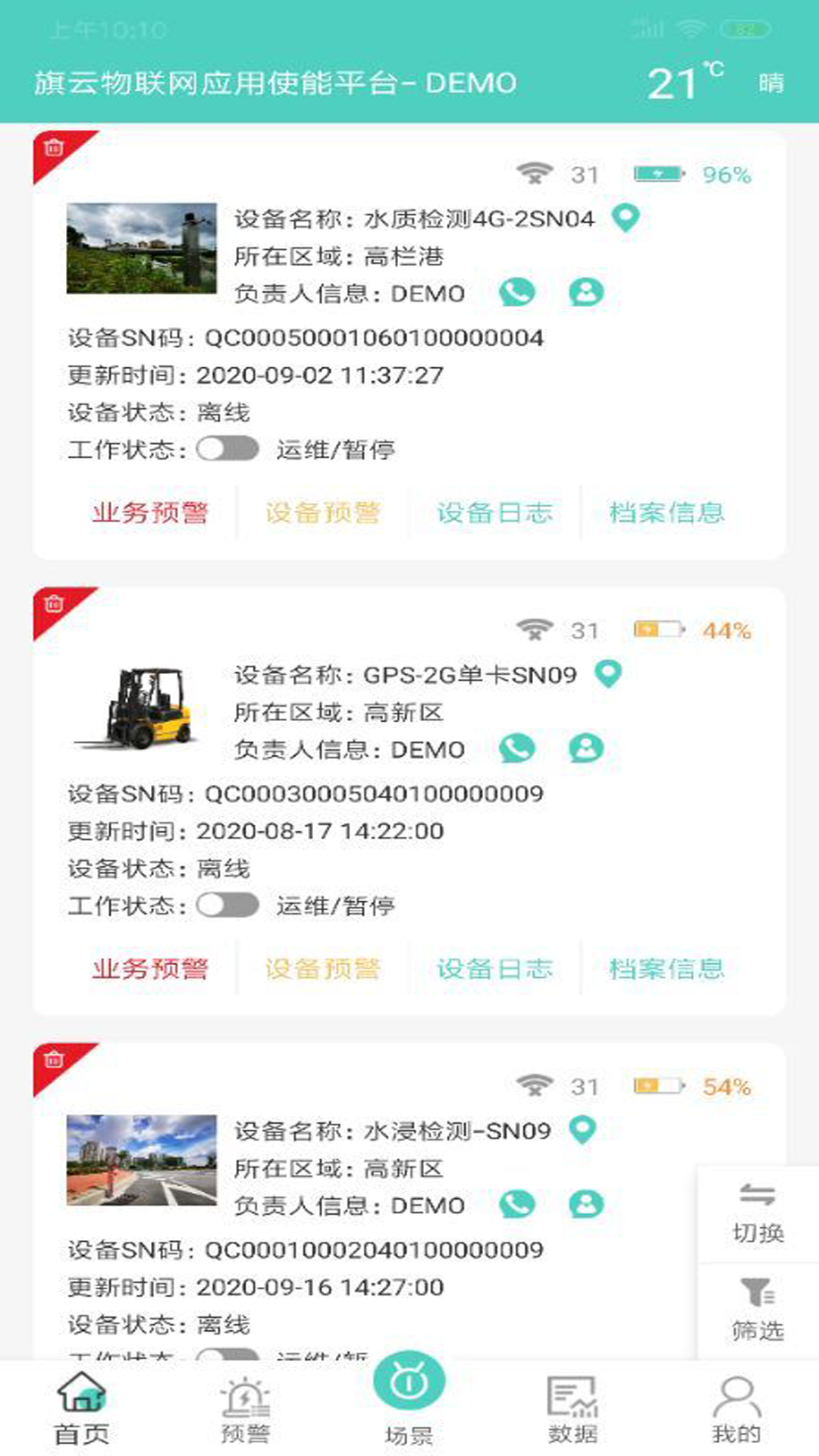Open 设备预警 for 水质检测4G-2SN04
The image size is (819, 1456).
[322, 513]
